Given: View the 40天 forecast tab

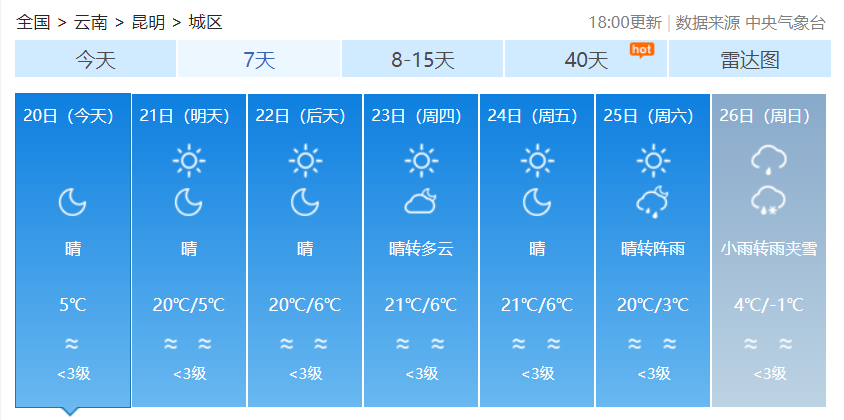Looking at the screenshot, I should point(586,60).
